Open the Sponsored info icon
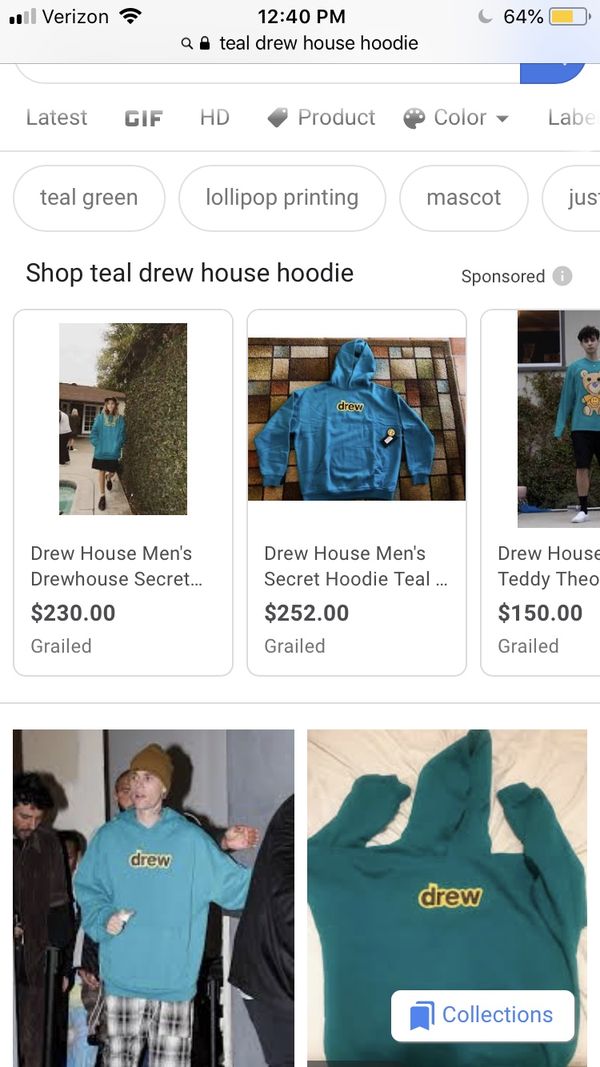The image size is (600, 1067). coord(562,276)
